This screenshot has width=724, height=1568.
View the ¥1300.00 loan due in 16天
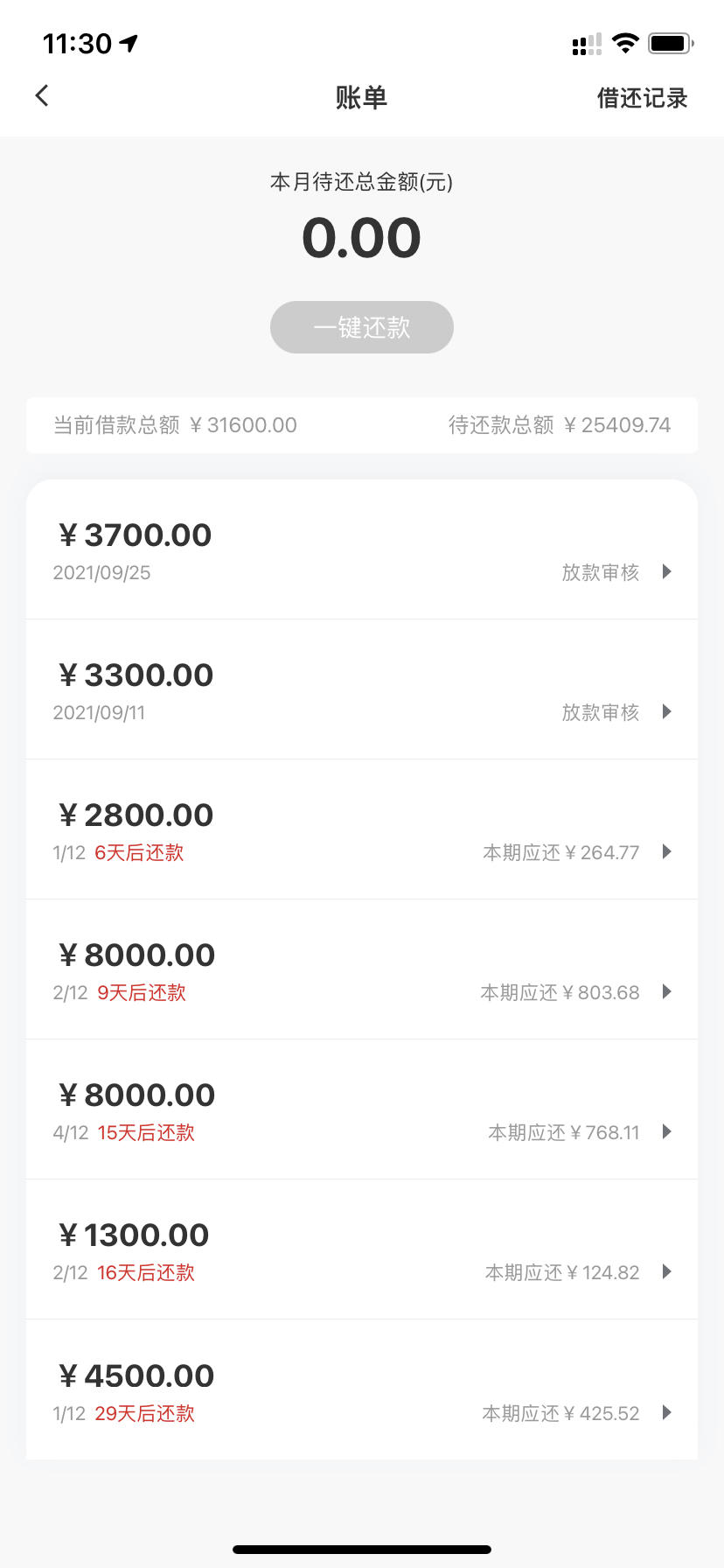362,1249
